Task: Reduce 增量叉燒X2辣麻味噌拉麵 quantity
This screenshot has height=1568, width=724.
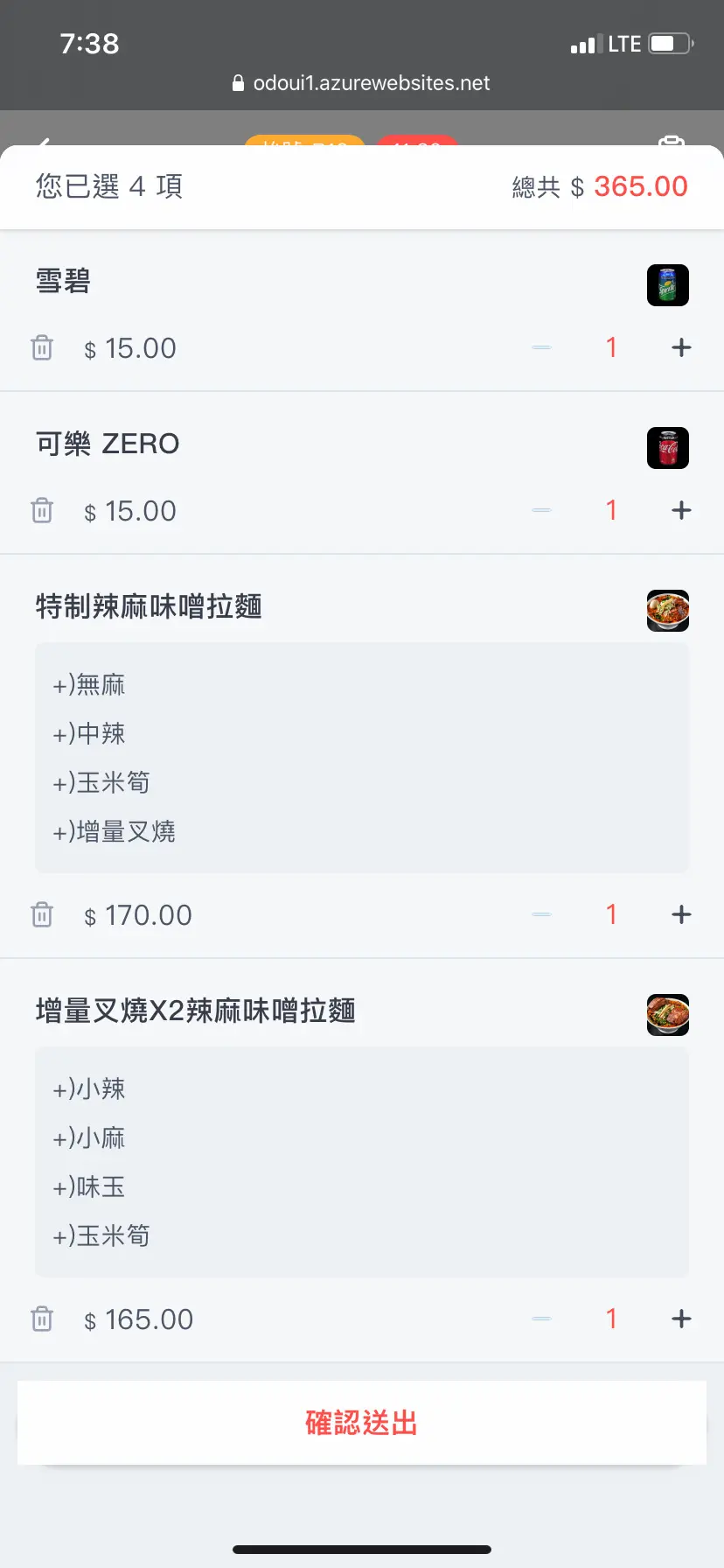Action: click(542, 1319)
